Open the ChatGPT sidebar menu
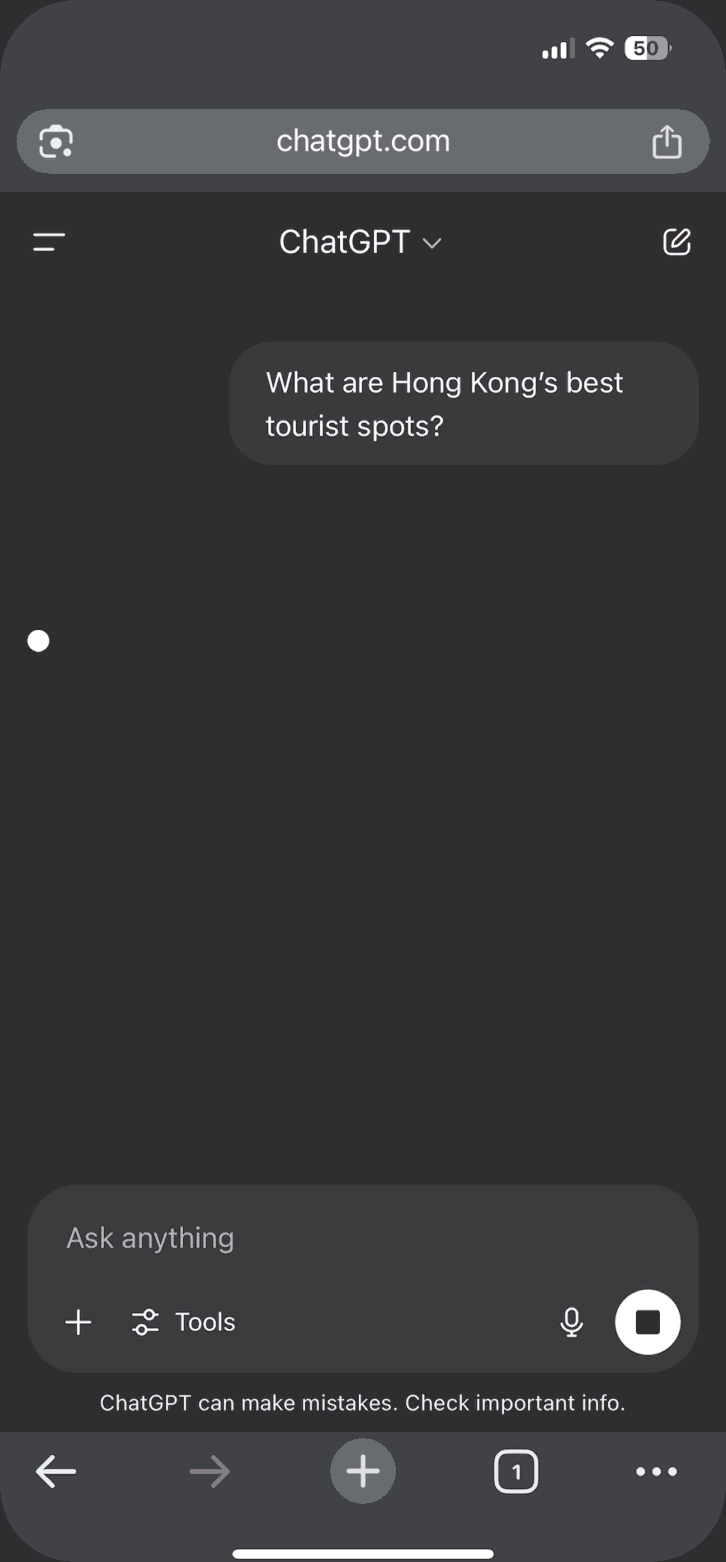Screen dimensions: 726x1562 coord(49,242)
